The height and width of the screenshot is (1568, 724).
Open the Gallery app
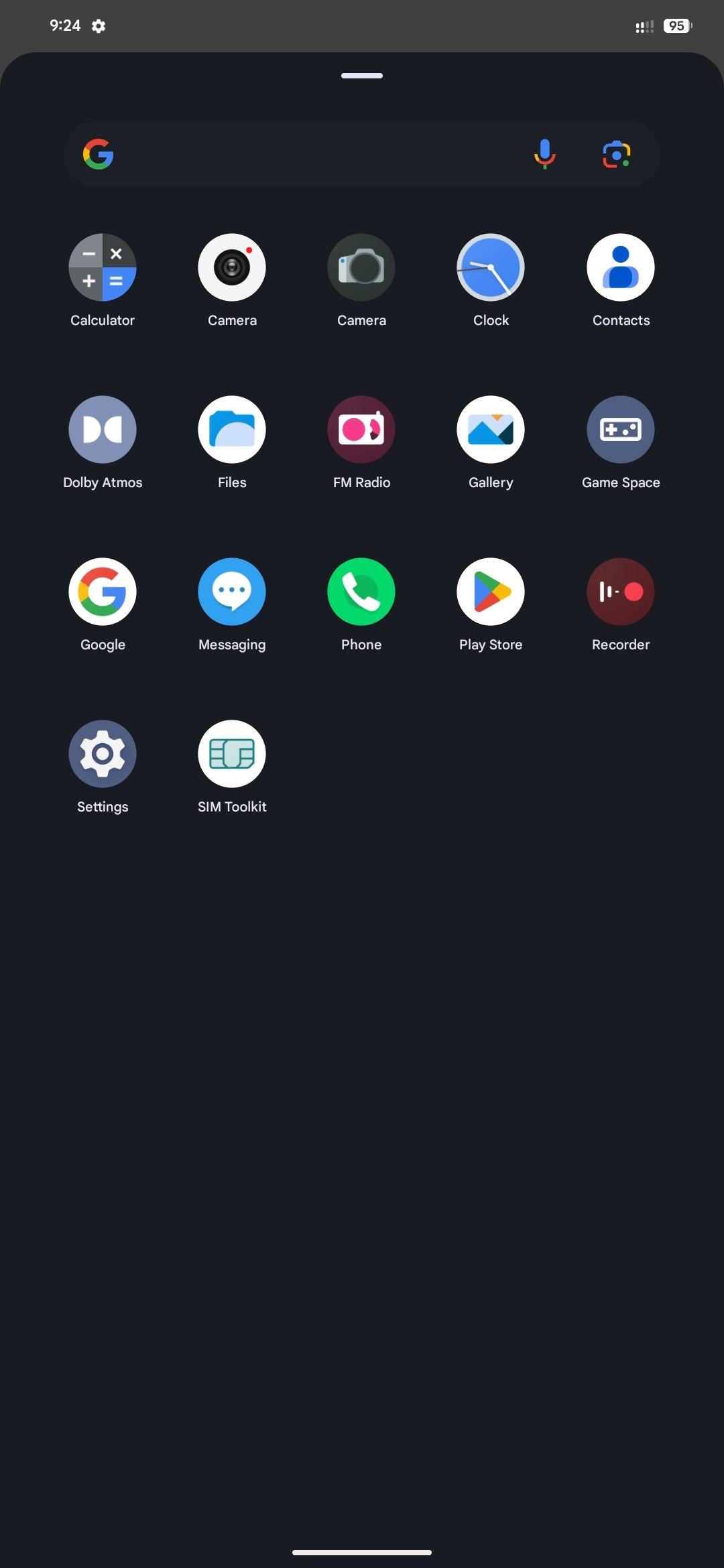point(491,430)
